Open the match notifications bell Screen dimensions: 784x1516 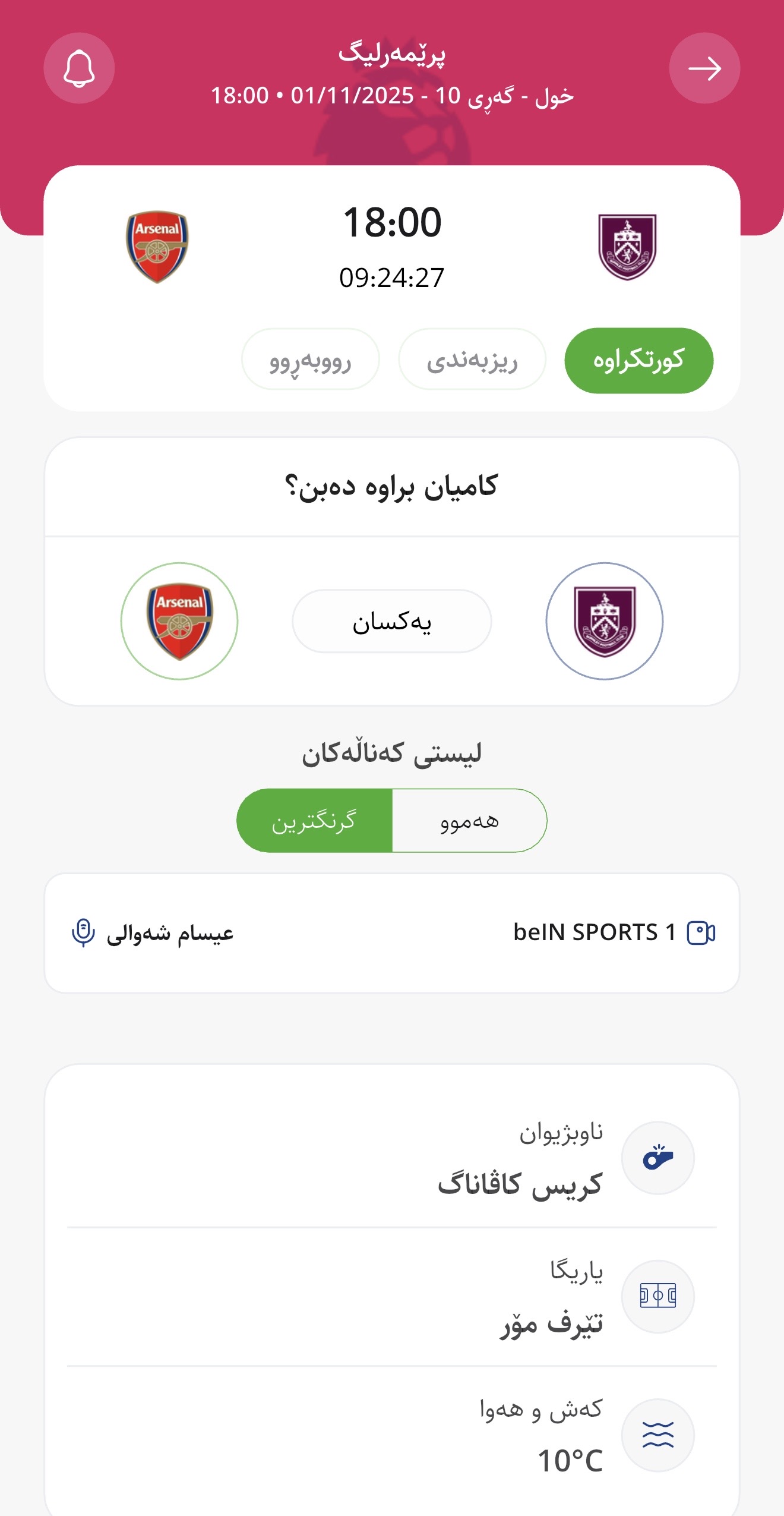click(x=79, y=68)
